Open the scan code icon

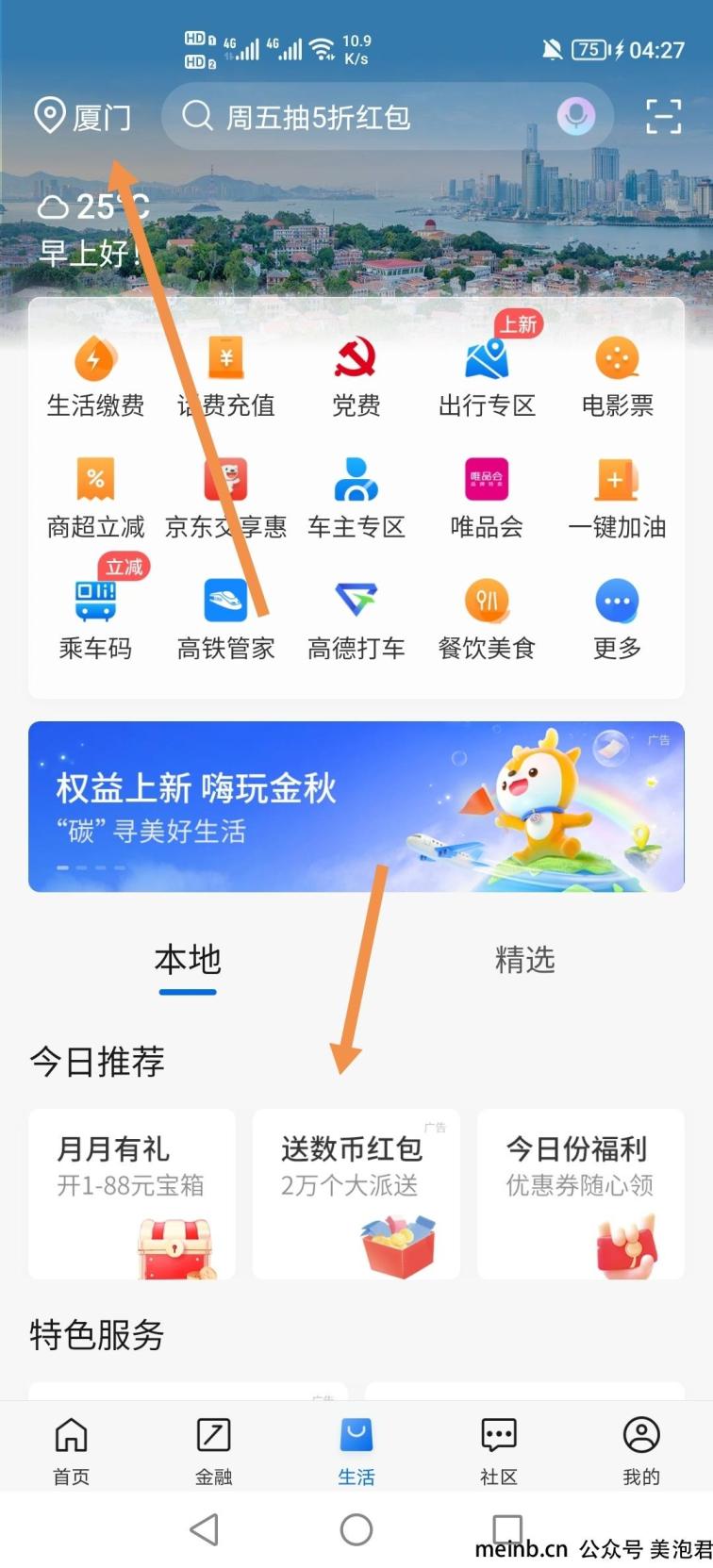[663, 117]
